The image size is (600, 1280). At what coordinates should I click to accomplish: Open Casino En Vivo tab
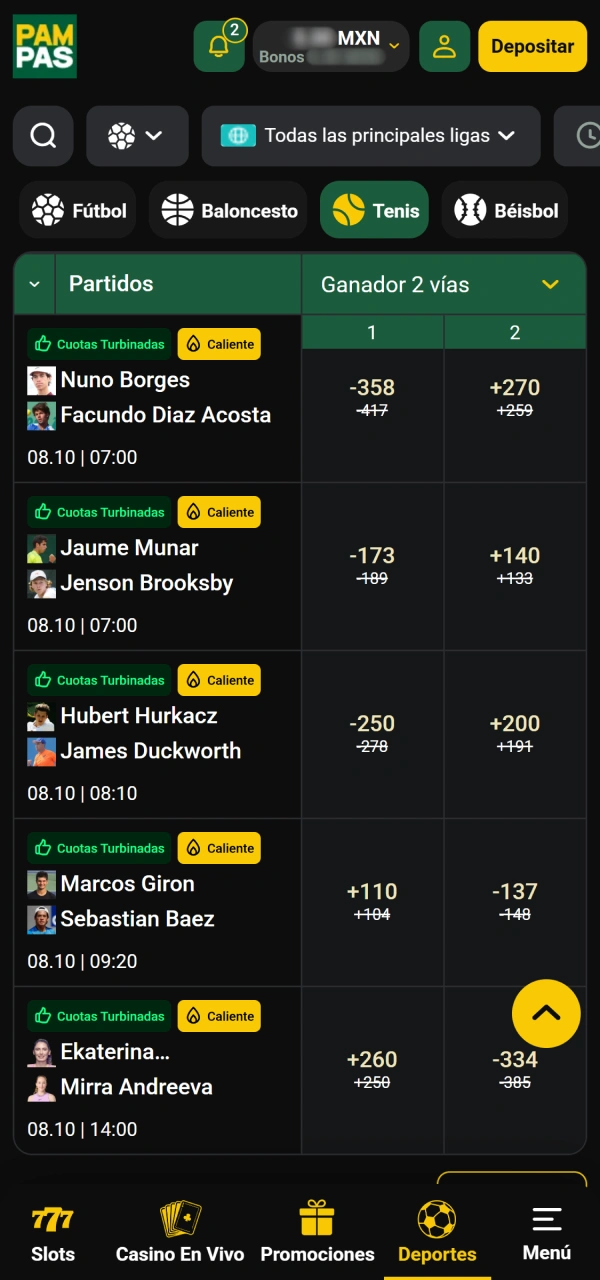[181, 1232]
